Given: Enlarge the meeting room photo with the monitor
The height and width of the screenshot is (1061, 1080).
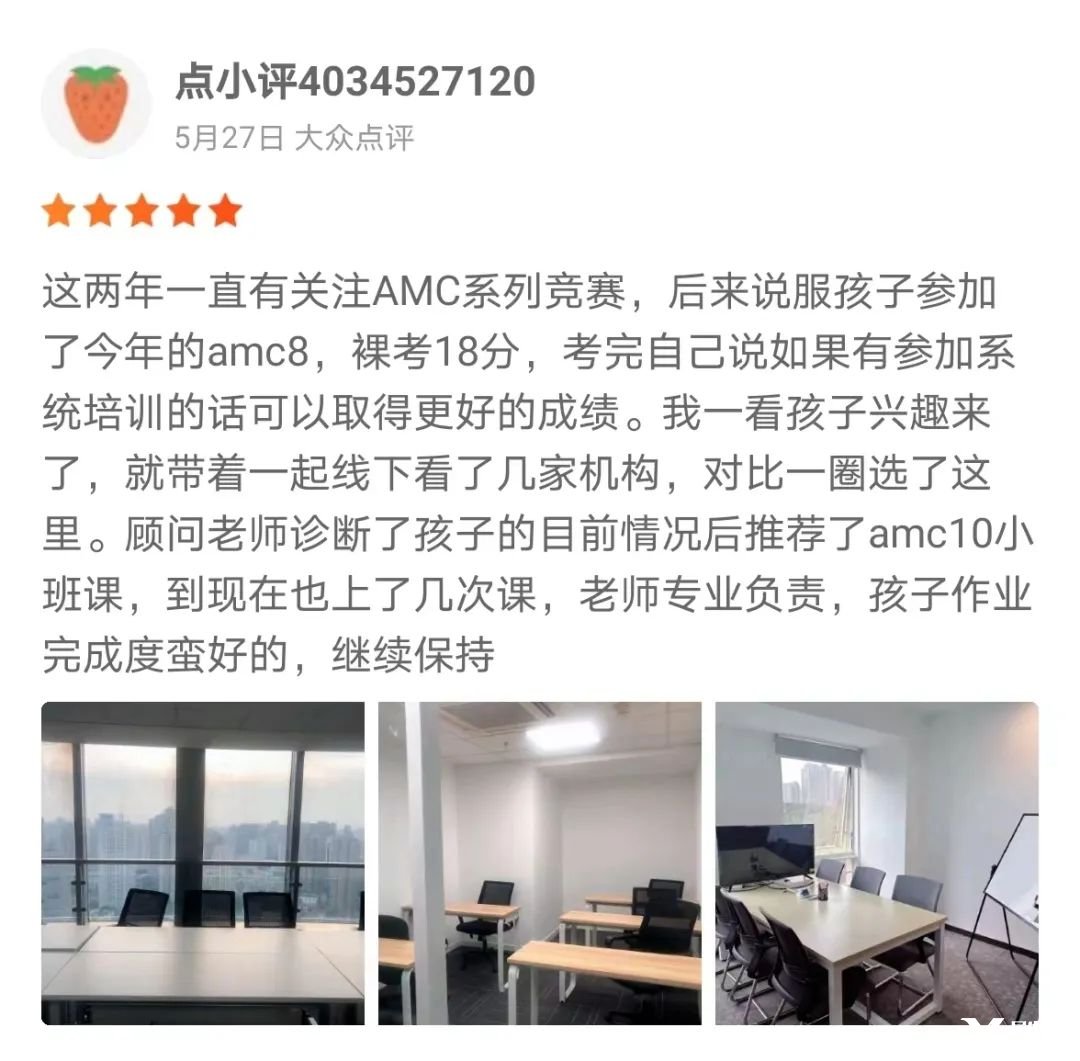Looking at the screenshot, I should click(876, 863).
